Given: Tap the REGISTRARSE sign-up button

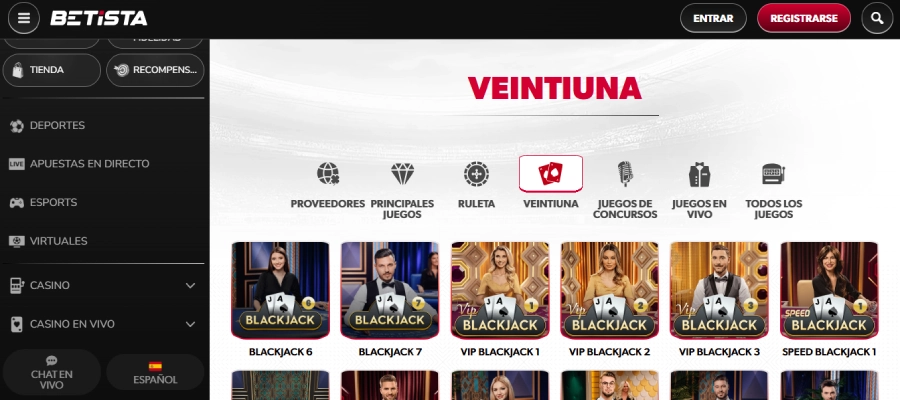Looking at the screenshot, I should pyautogui.click(x=803, y=18).
